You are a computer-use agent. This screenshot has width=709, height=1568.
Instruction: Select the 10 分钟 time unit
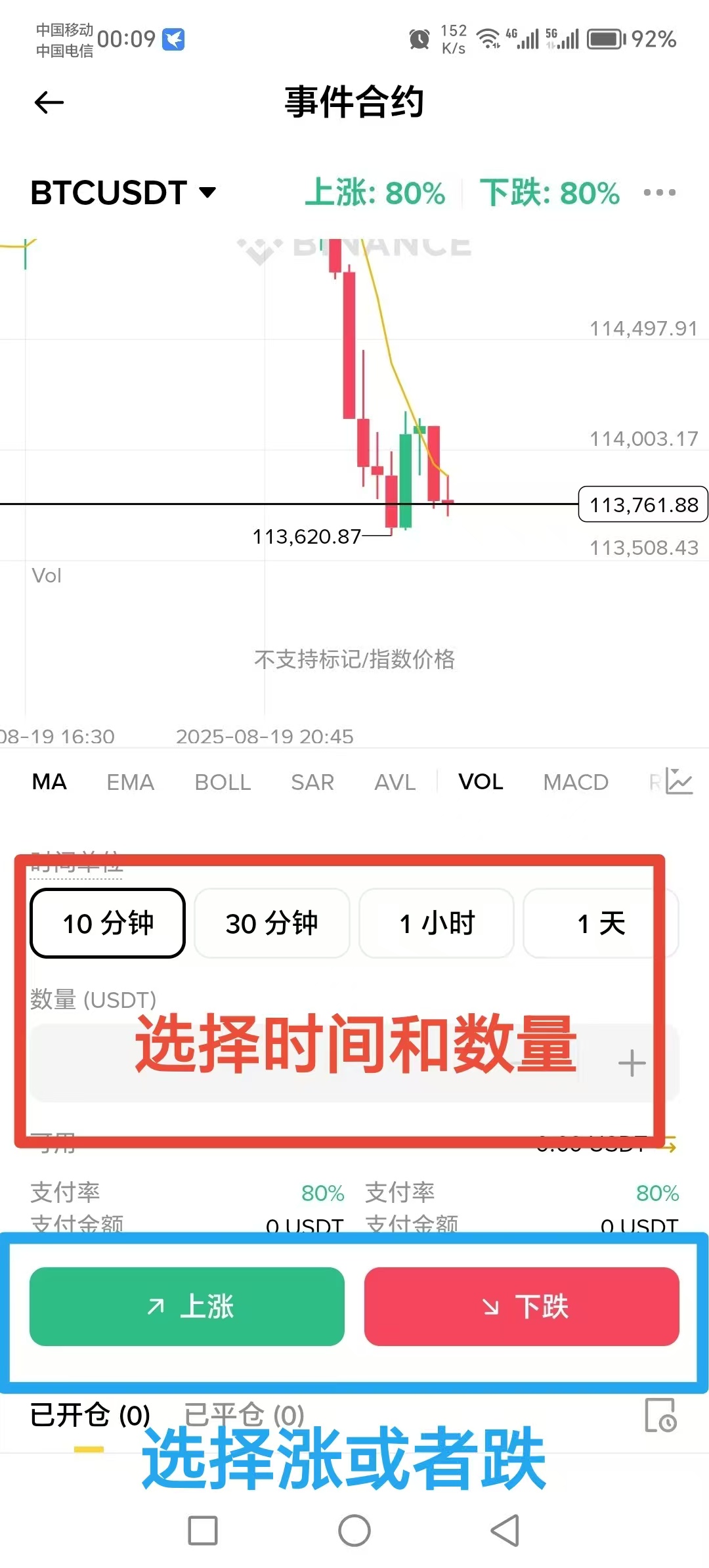pos(108,923)
